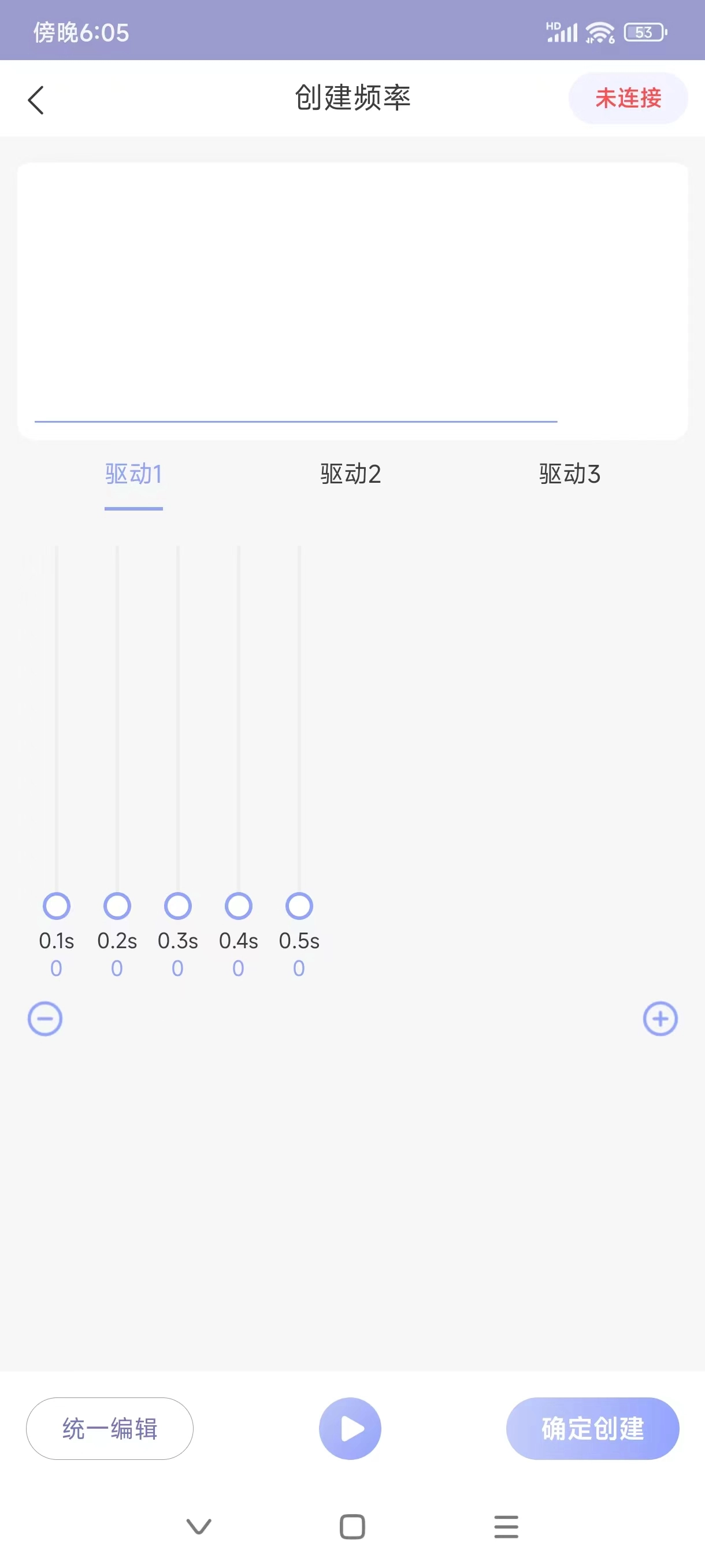Open 统一编辑 unified editing
Viewport: 705px width, 1568px height.
click(x=109, y=1428)
